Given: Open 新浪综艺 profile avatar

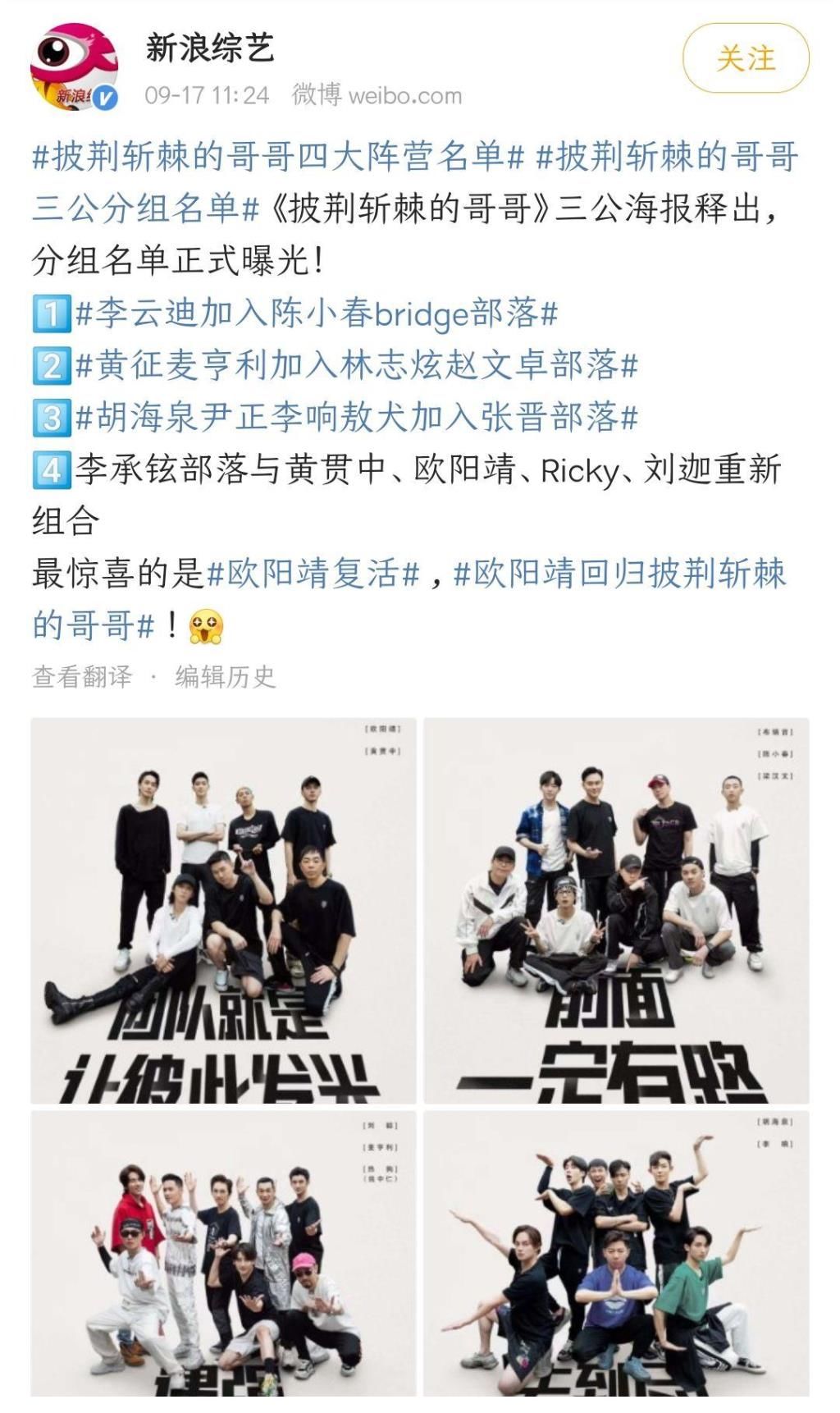Looking at the screenshot, I should pos(74,66).
